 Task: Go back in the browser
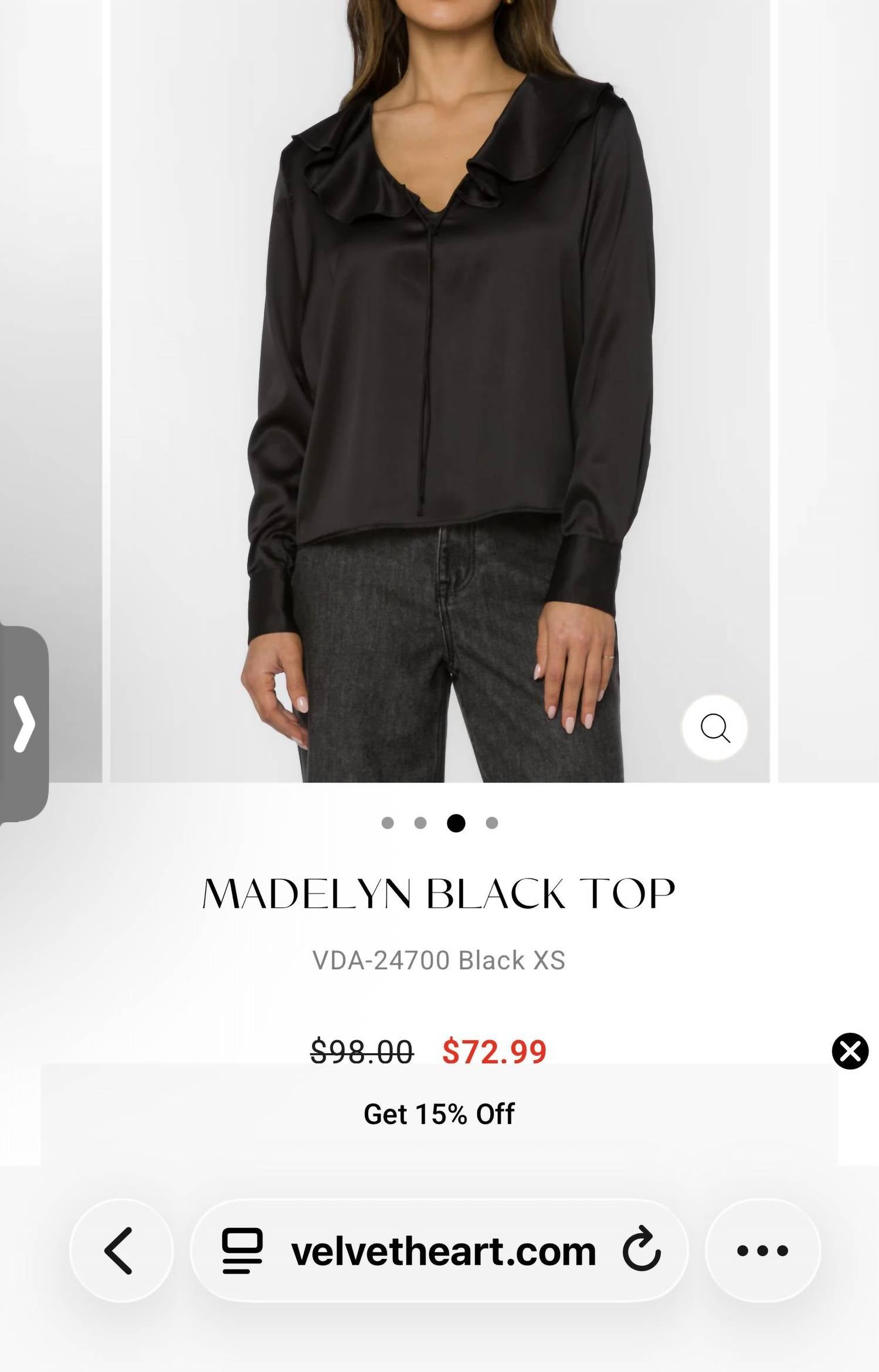point(121,1250)
